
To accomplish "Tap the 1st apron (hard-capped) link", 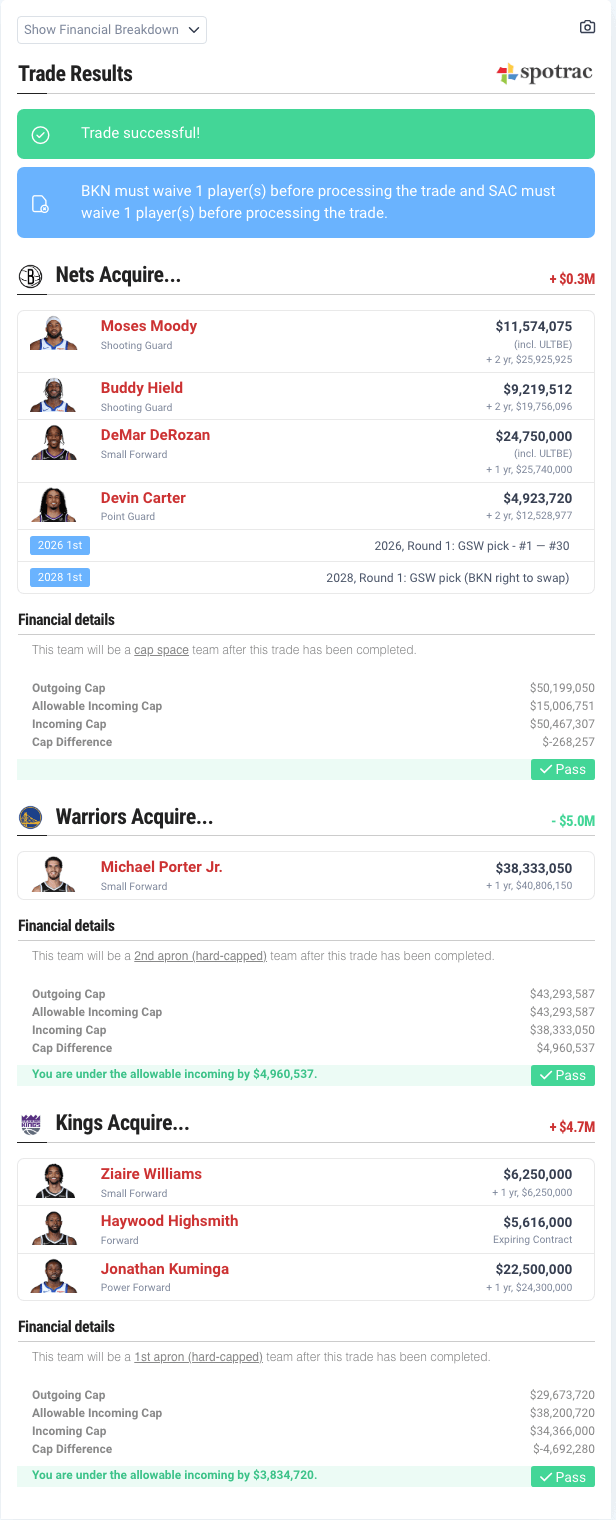I will (198, 1357).
